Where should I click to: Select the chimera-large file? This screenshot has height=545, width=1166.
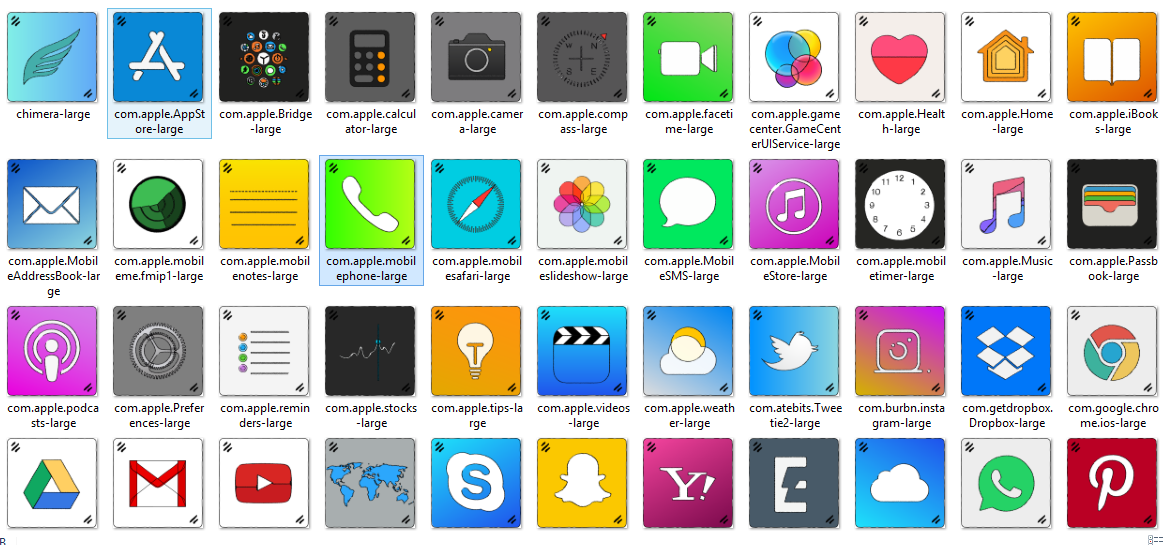click(52, 57)
